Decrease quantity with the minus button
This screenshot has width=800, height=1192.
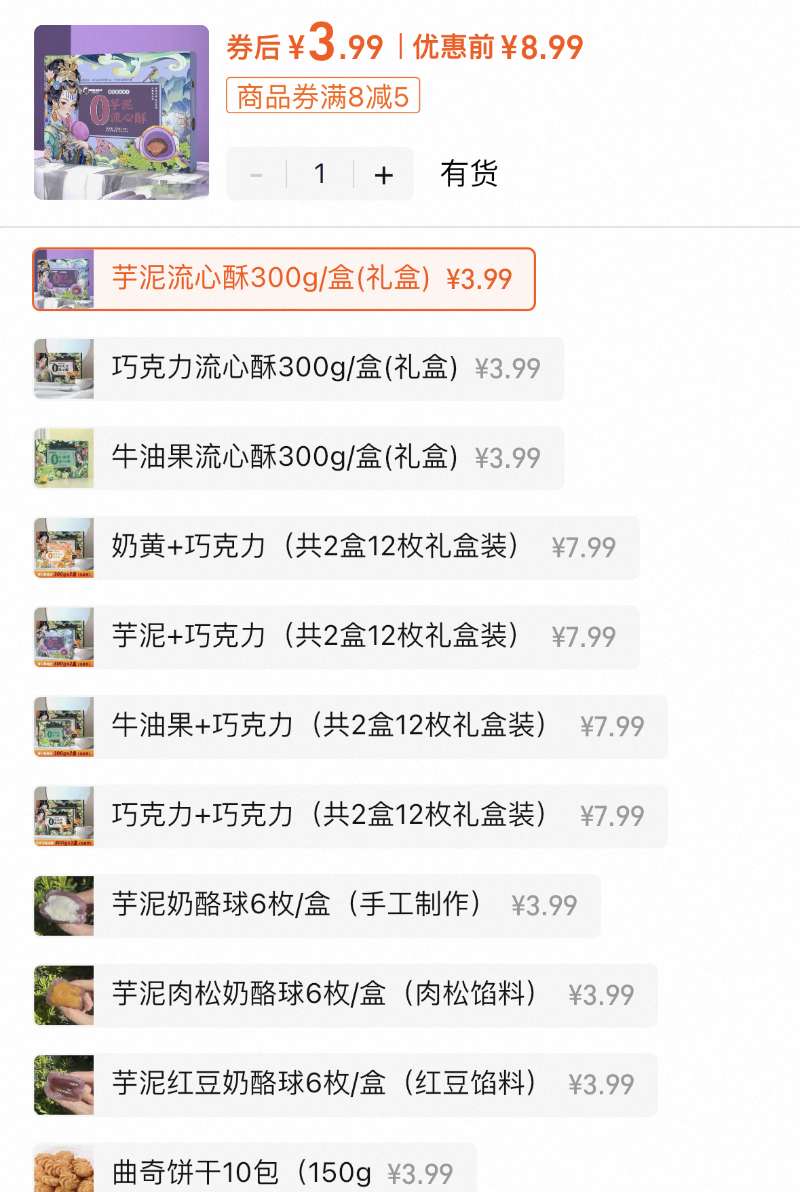coord(256,173)
